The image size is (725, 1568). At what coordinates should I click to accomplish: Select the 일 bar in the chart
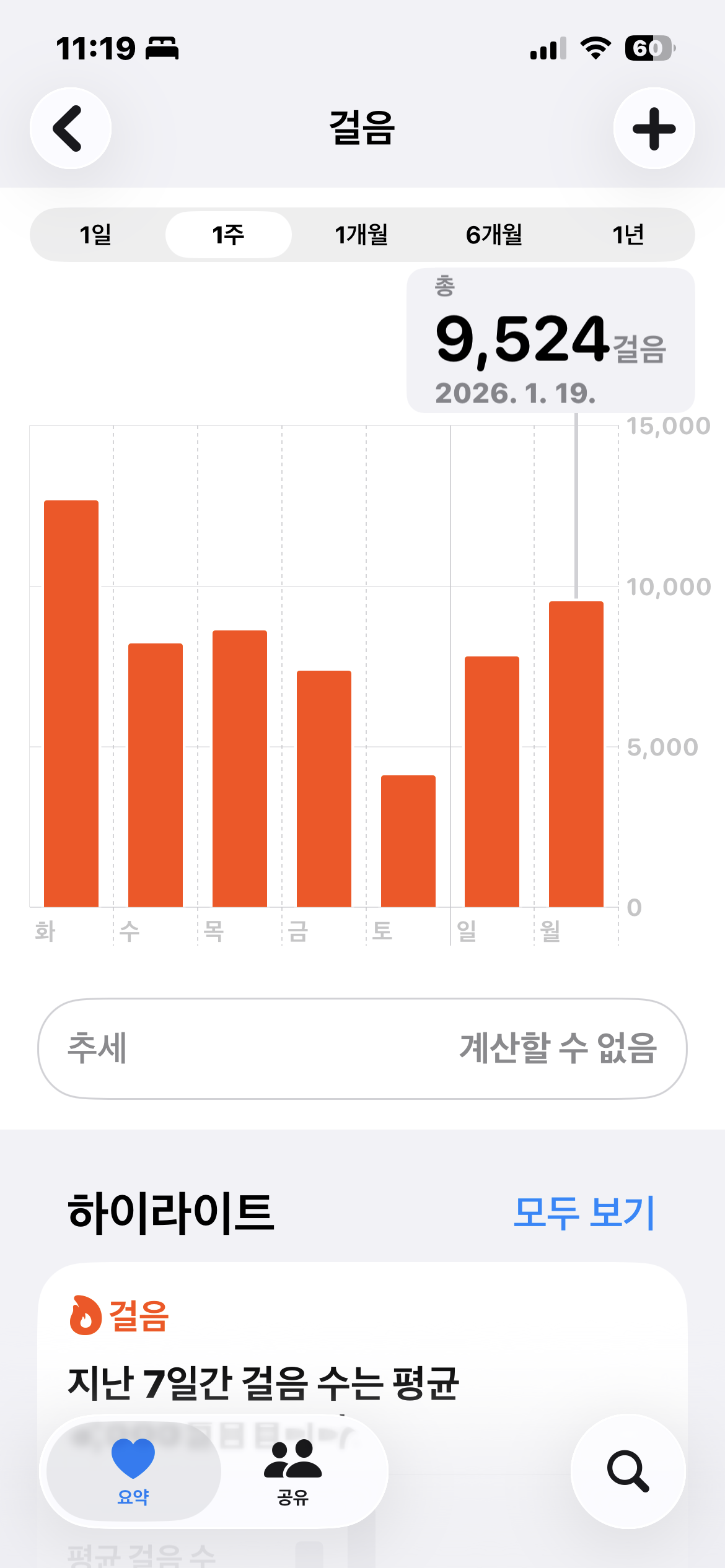[x=491, y=781]
